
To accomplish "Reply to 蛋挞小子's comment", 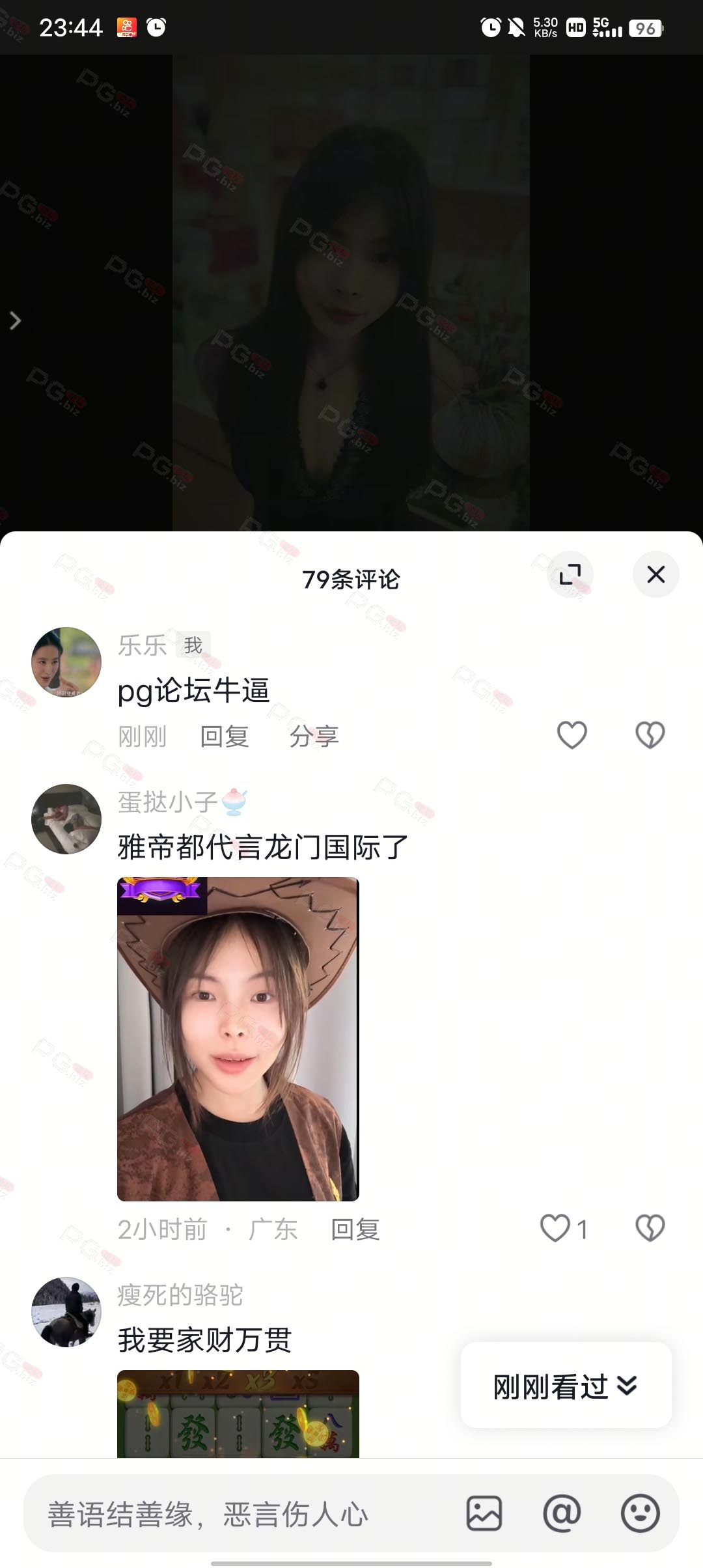I will (355, 1229).
